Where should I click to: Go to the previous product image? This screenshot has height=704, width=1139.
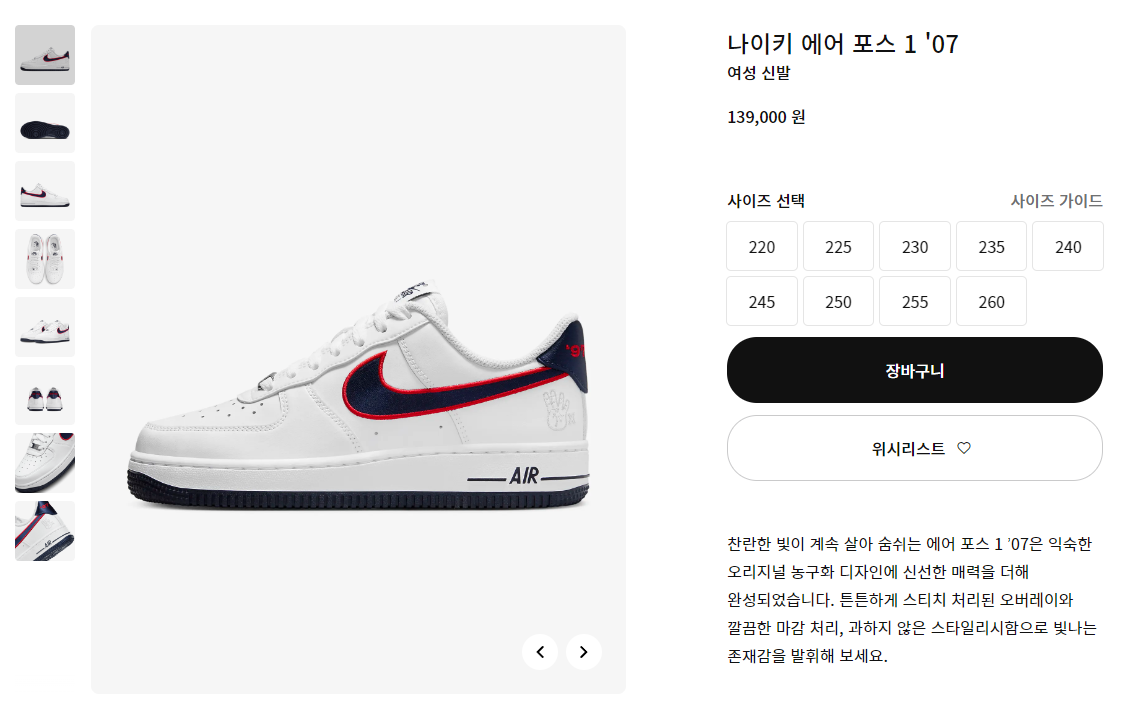coord(540,652)
